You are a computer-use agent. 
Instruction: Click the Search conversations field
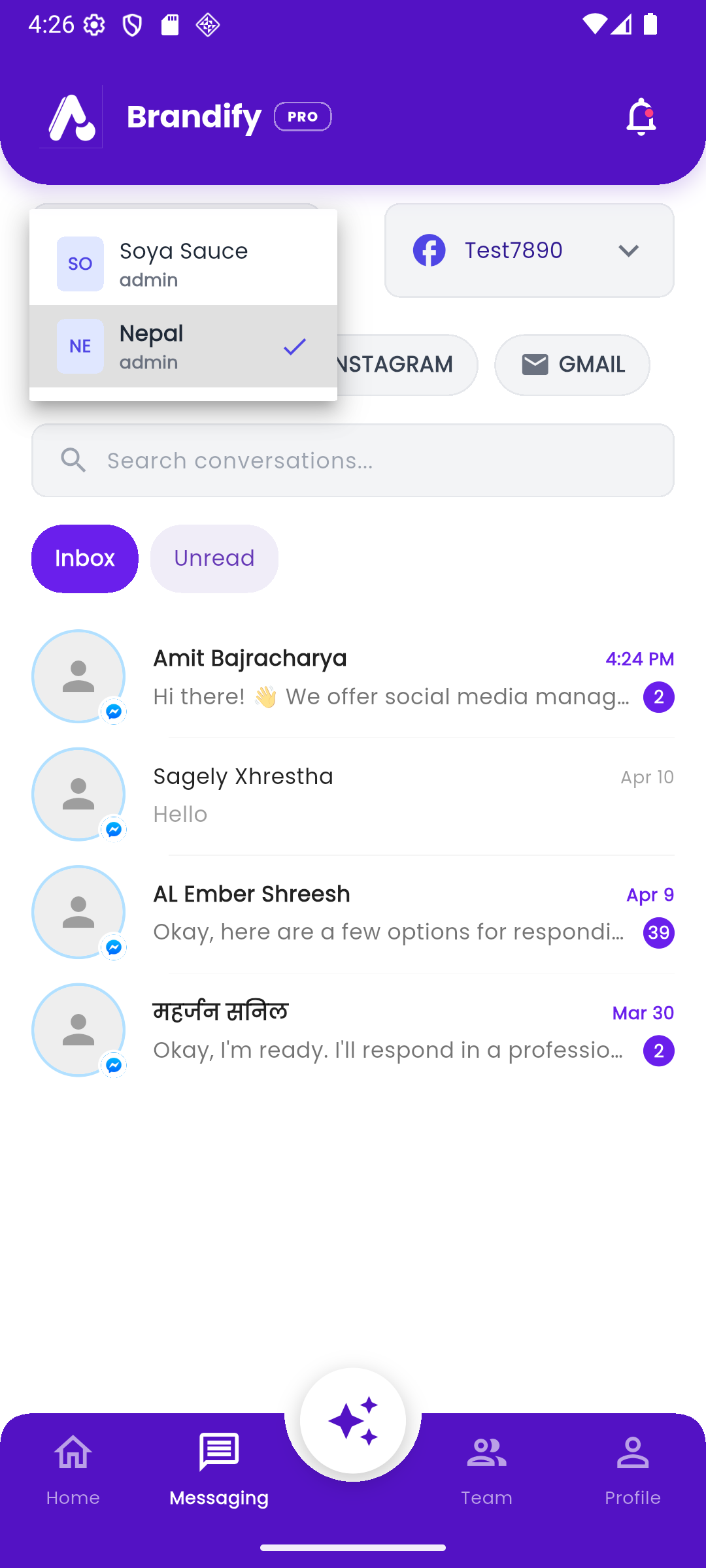pos(353,460)
